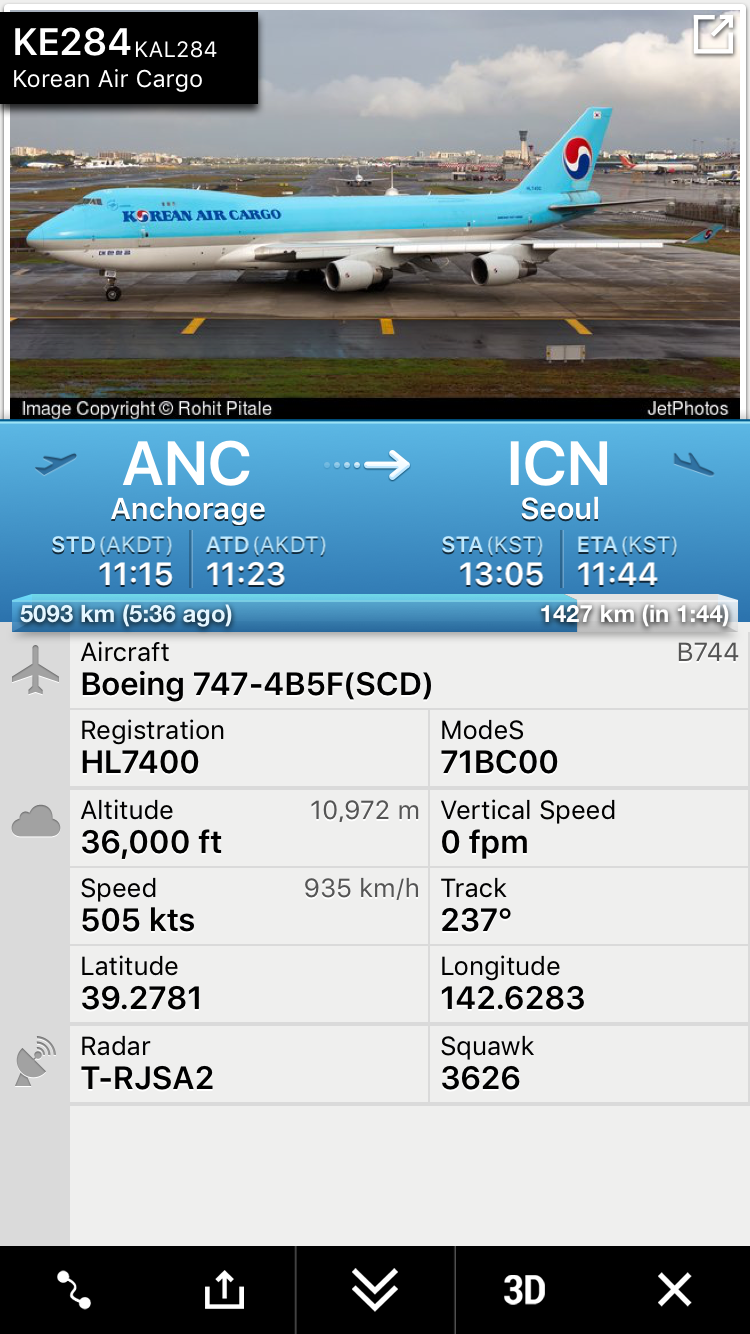
Task: Close the flight info panel
Action: point(675,1290)
